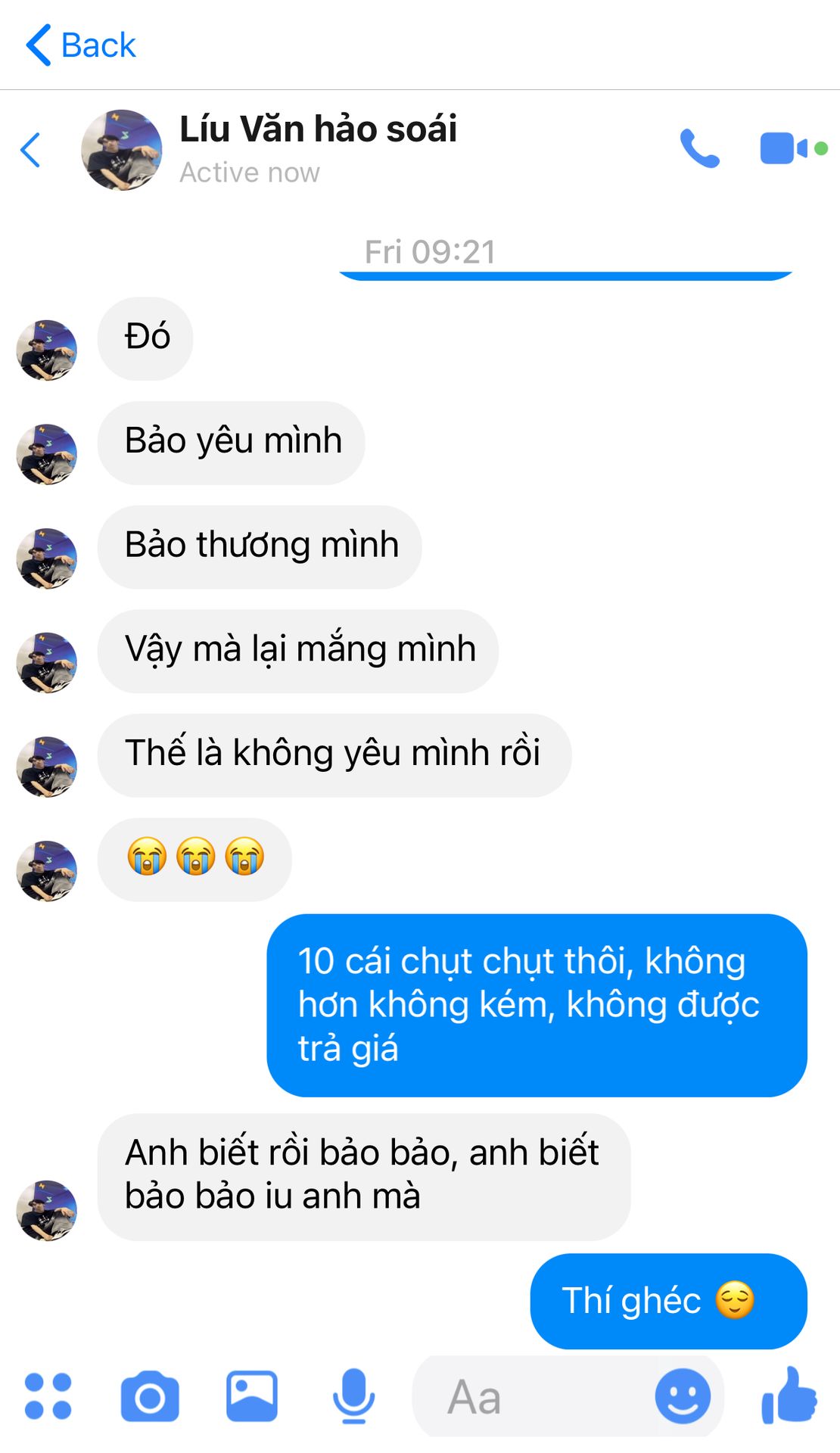Record a voice message
The image size is (840, 1453).
click(x=353, y=1396)
